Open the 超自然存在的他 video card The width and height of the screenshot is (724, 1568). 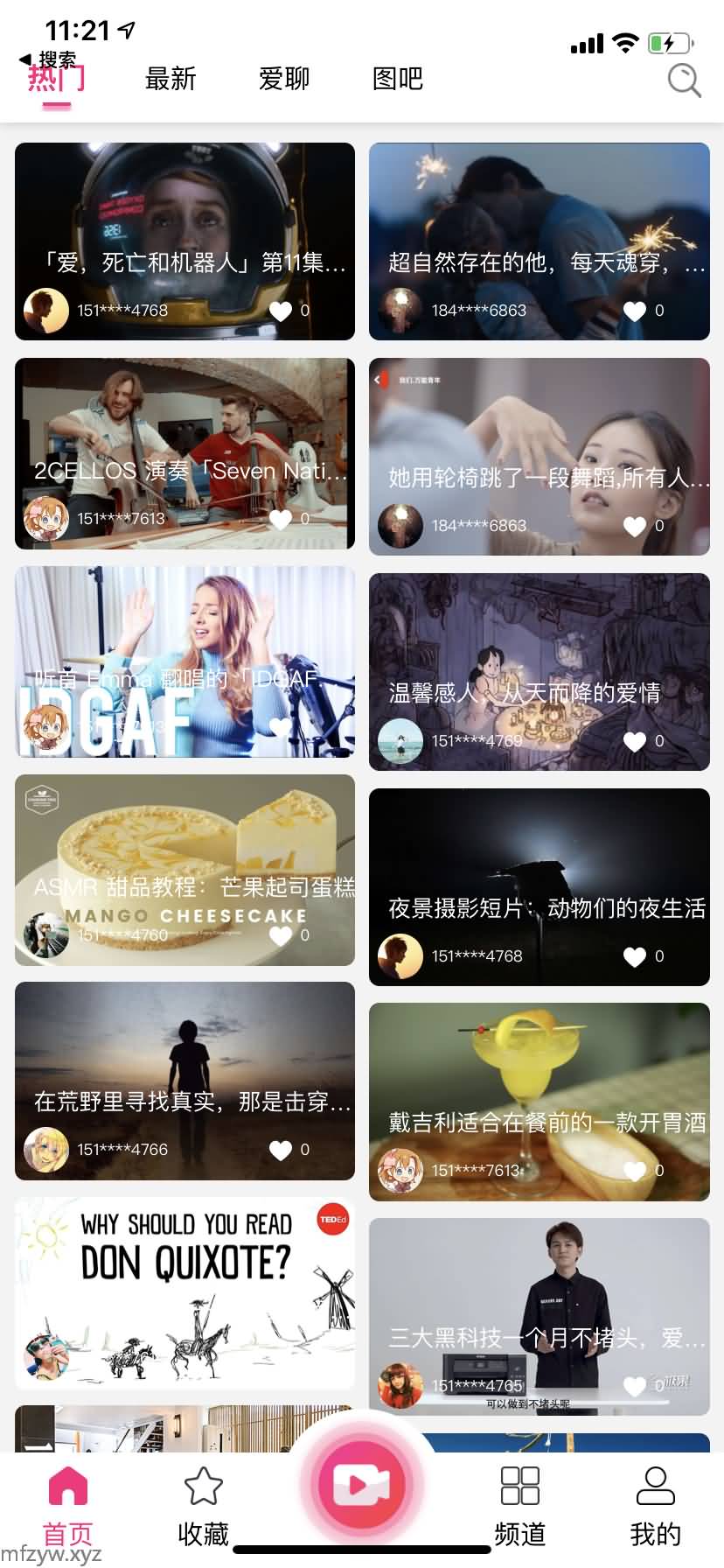539,227
